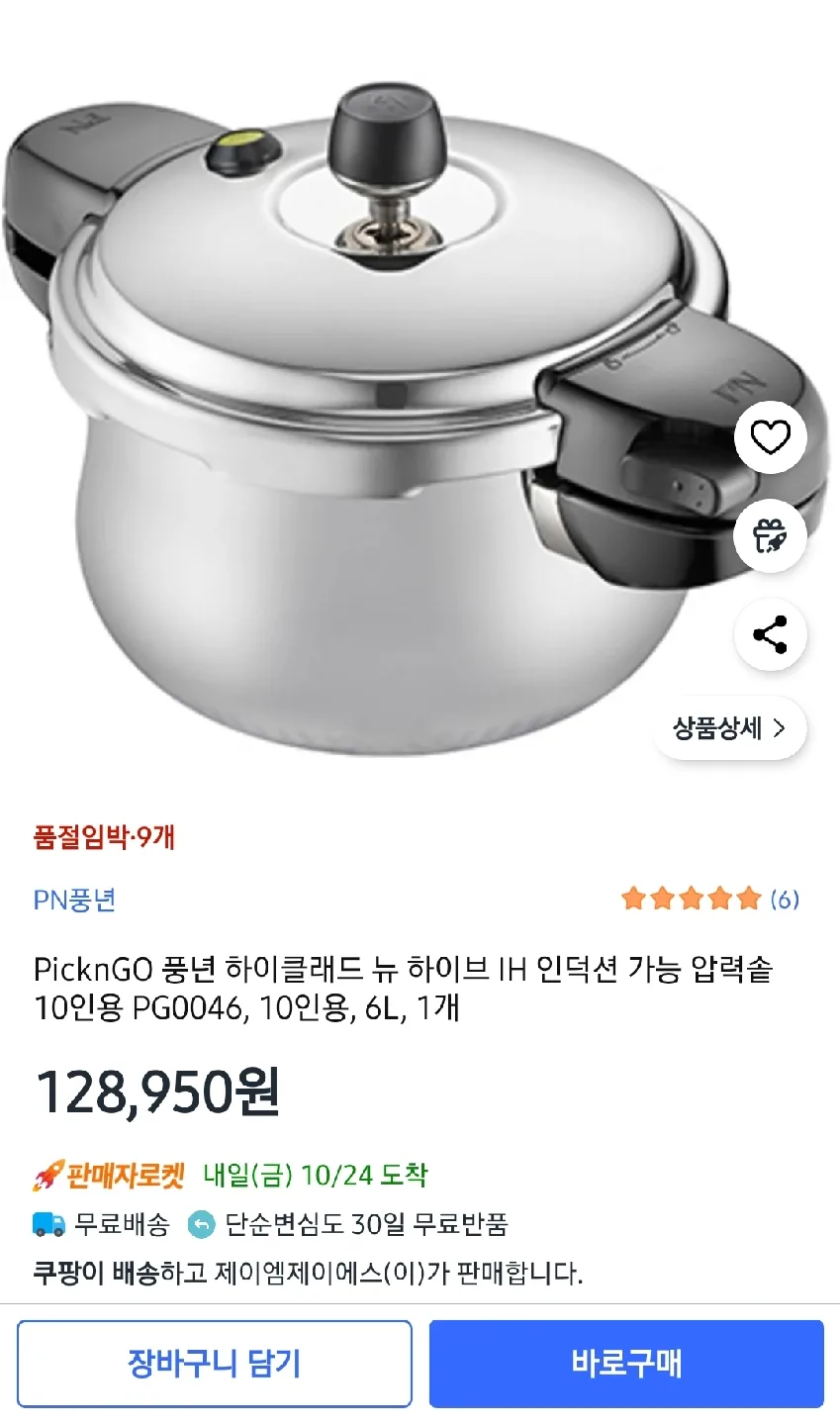Tap the share icon
Viewport: 840px width, 1425px height.
point(771,634)
